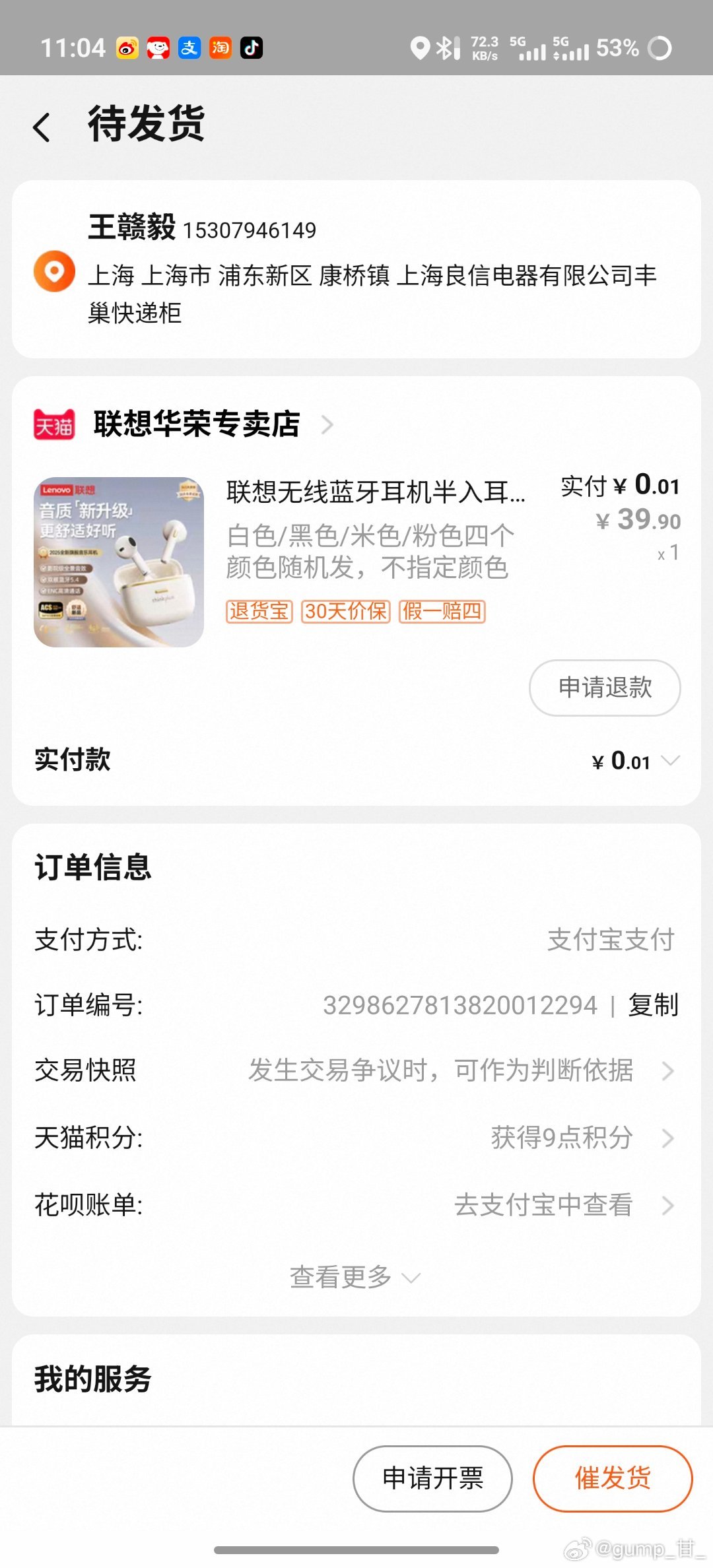Image resolution: width=713 pixels, height=1568 pixels.
Task: Expand 查看更多 order details
Action: [x=355, y=1277]
